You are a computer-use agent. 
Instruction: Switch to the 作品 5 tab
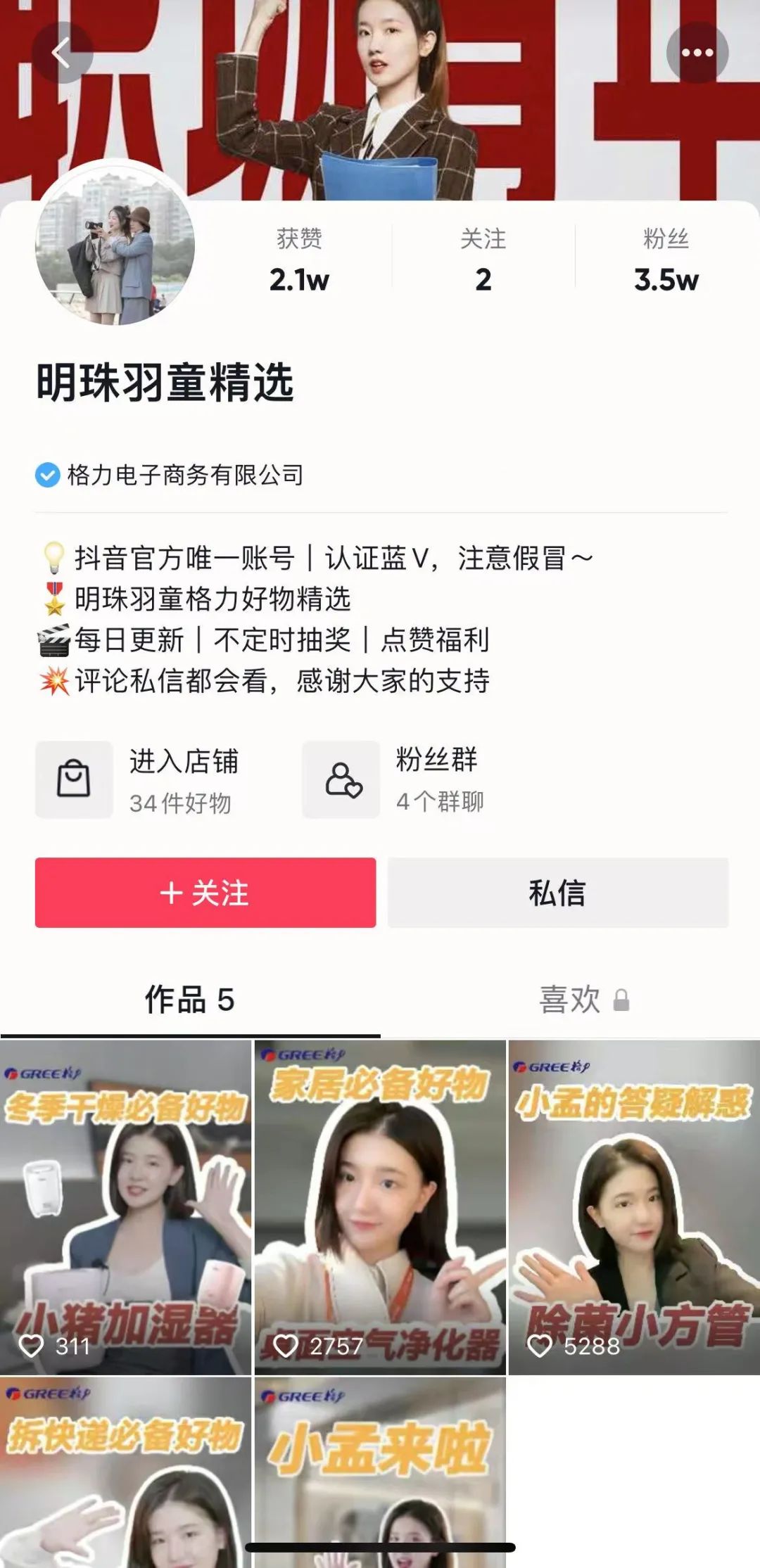coord(189,1000)
